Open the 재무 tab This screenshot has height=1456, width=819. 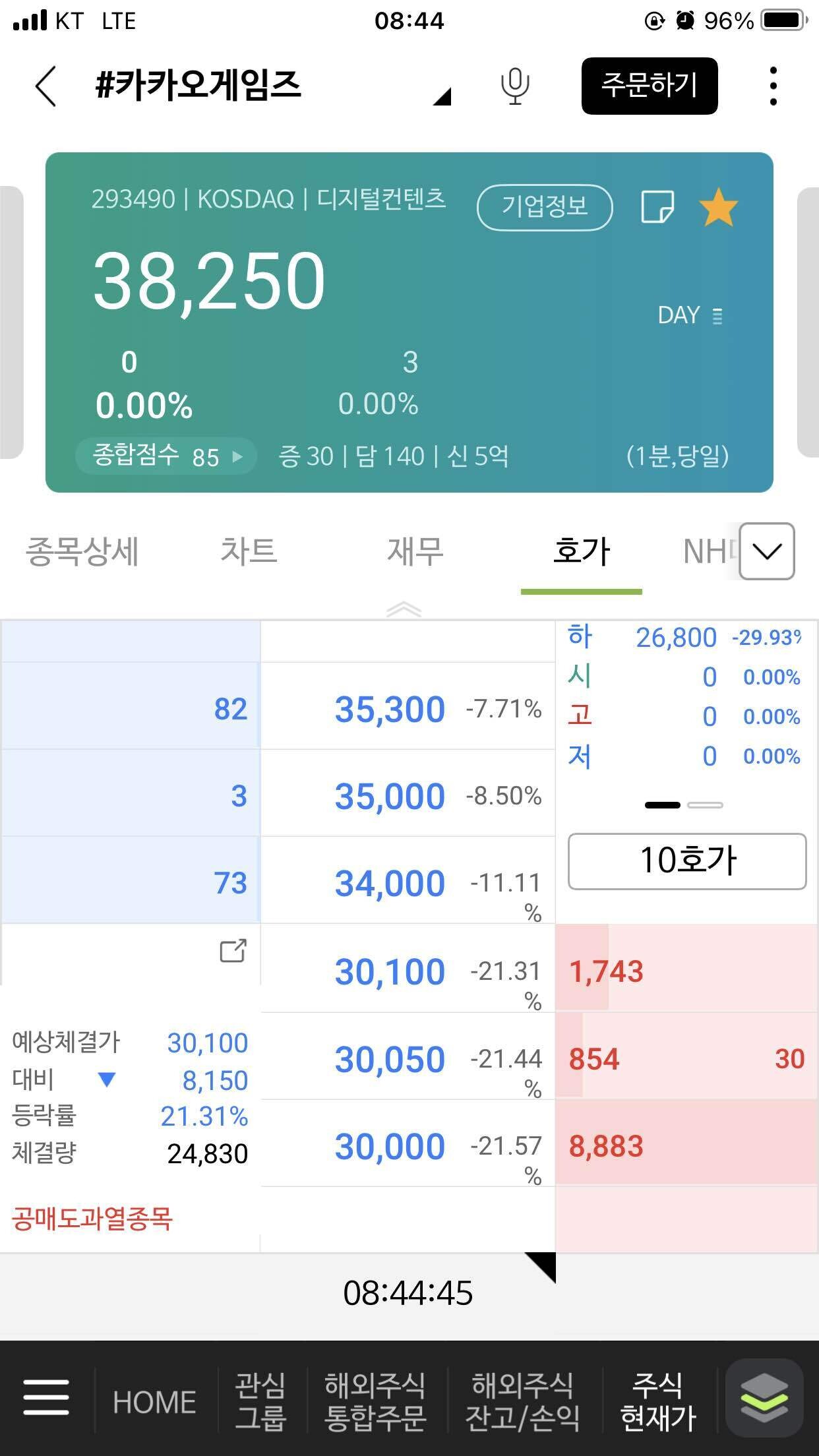414,553
